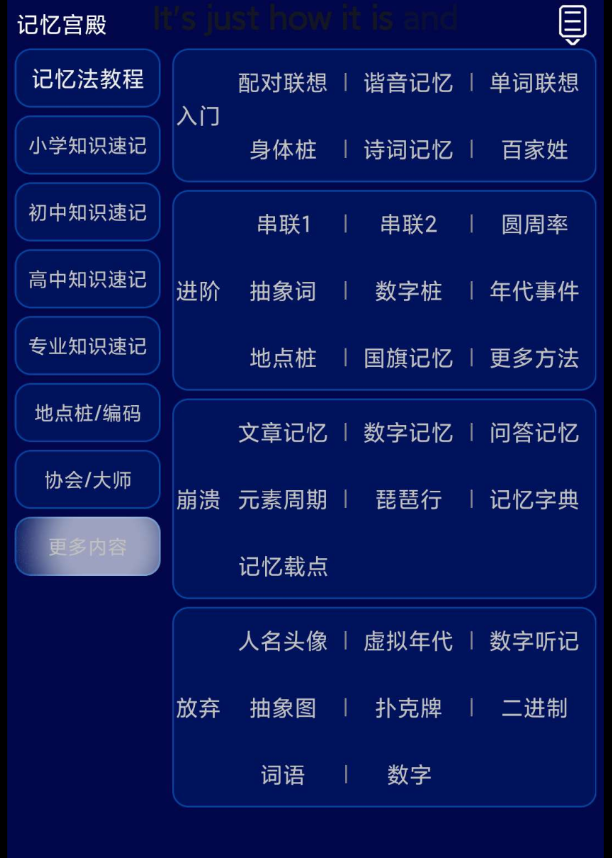Open 地点桩/编码 section
Viewport: 612px width, 858px height.
(88, 413)
